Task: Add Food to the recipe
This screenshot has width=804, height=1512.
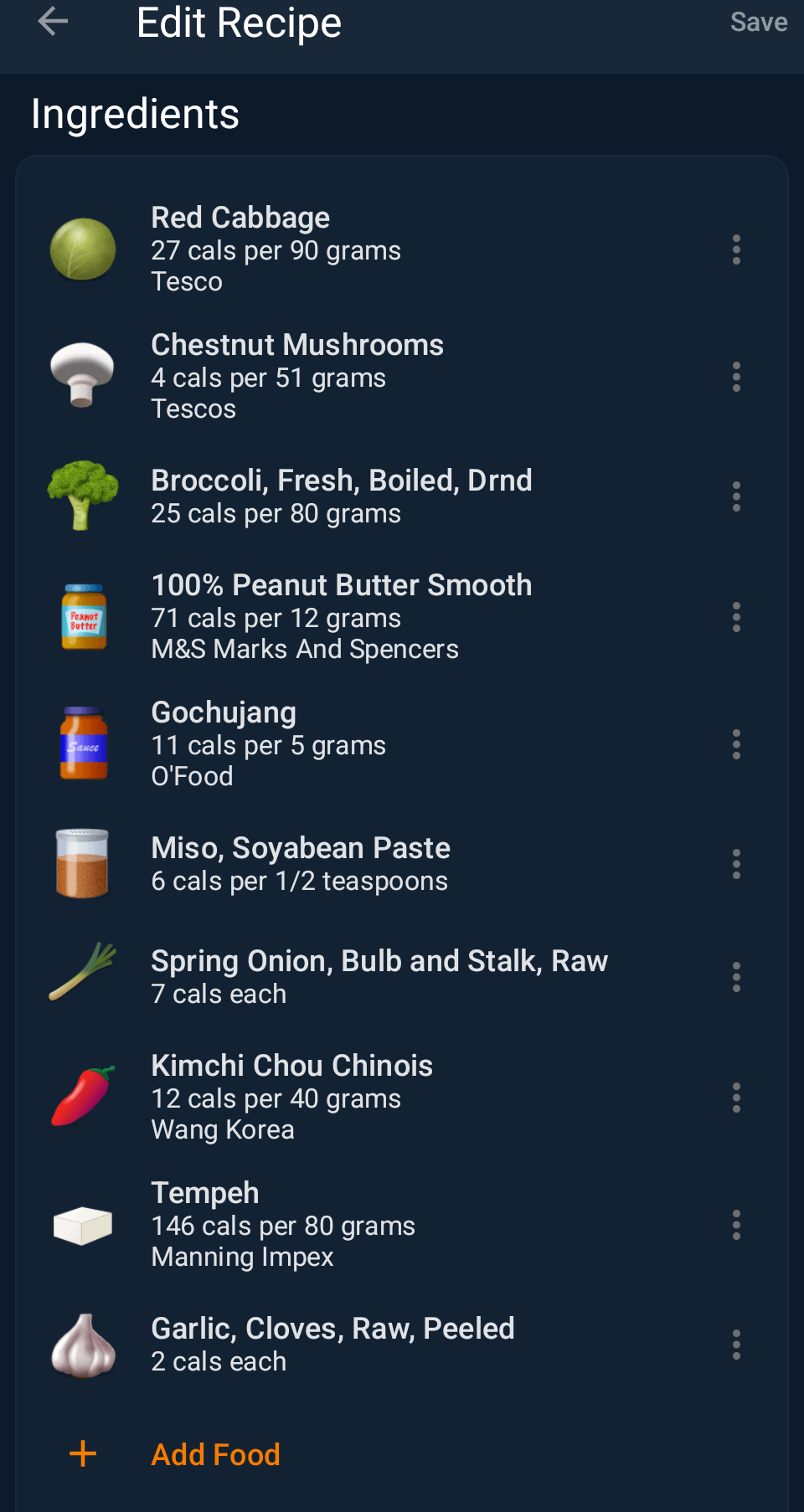Action: [174, 1454]
